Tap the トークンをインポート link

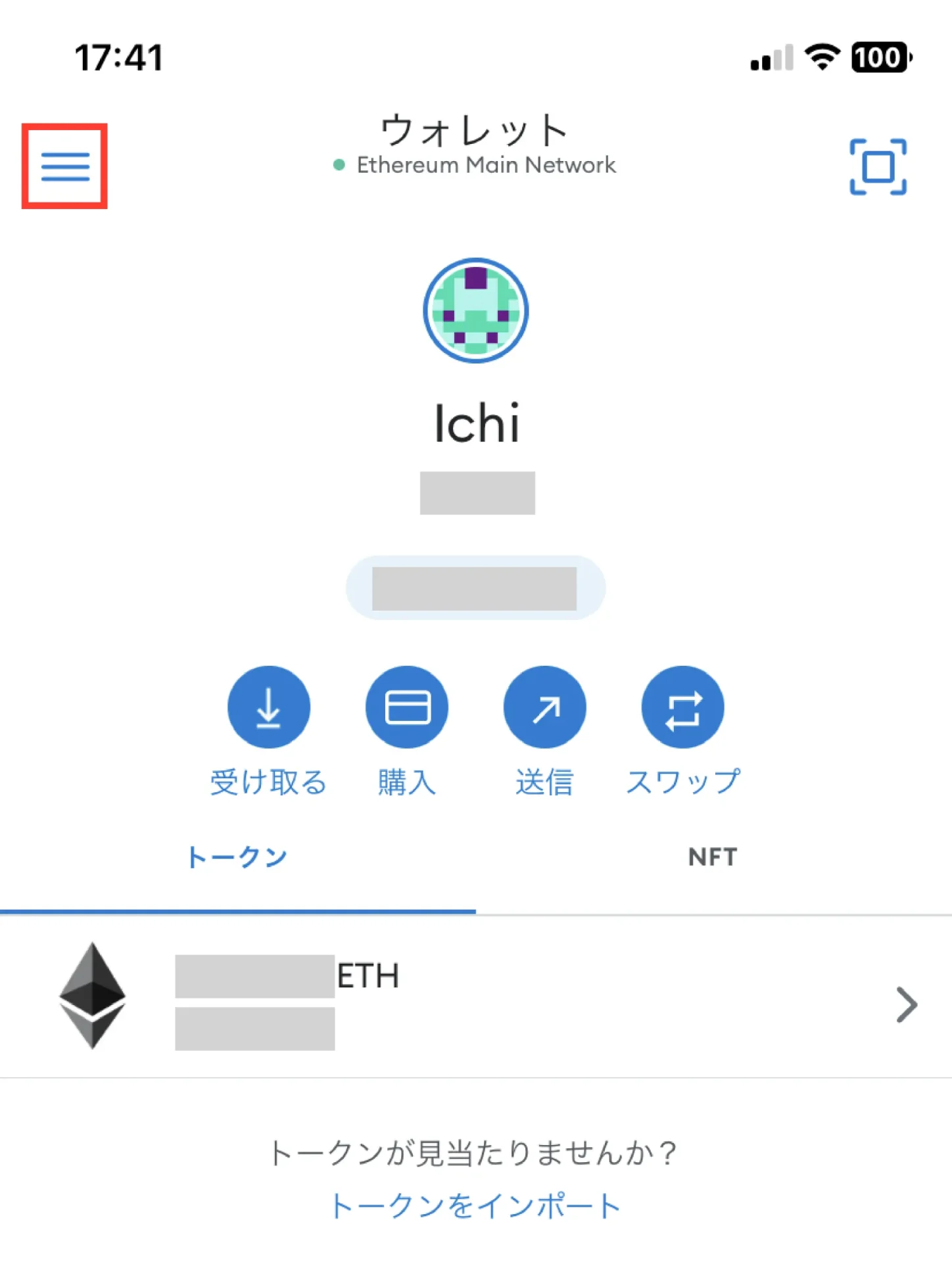tap(475, 1206)
